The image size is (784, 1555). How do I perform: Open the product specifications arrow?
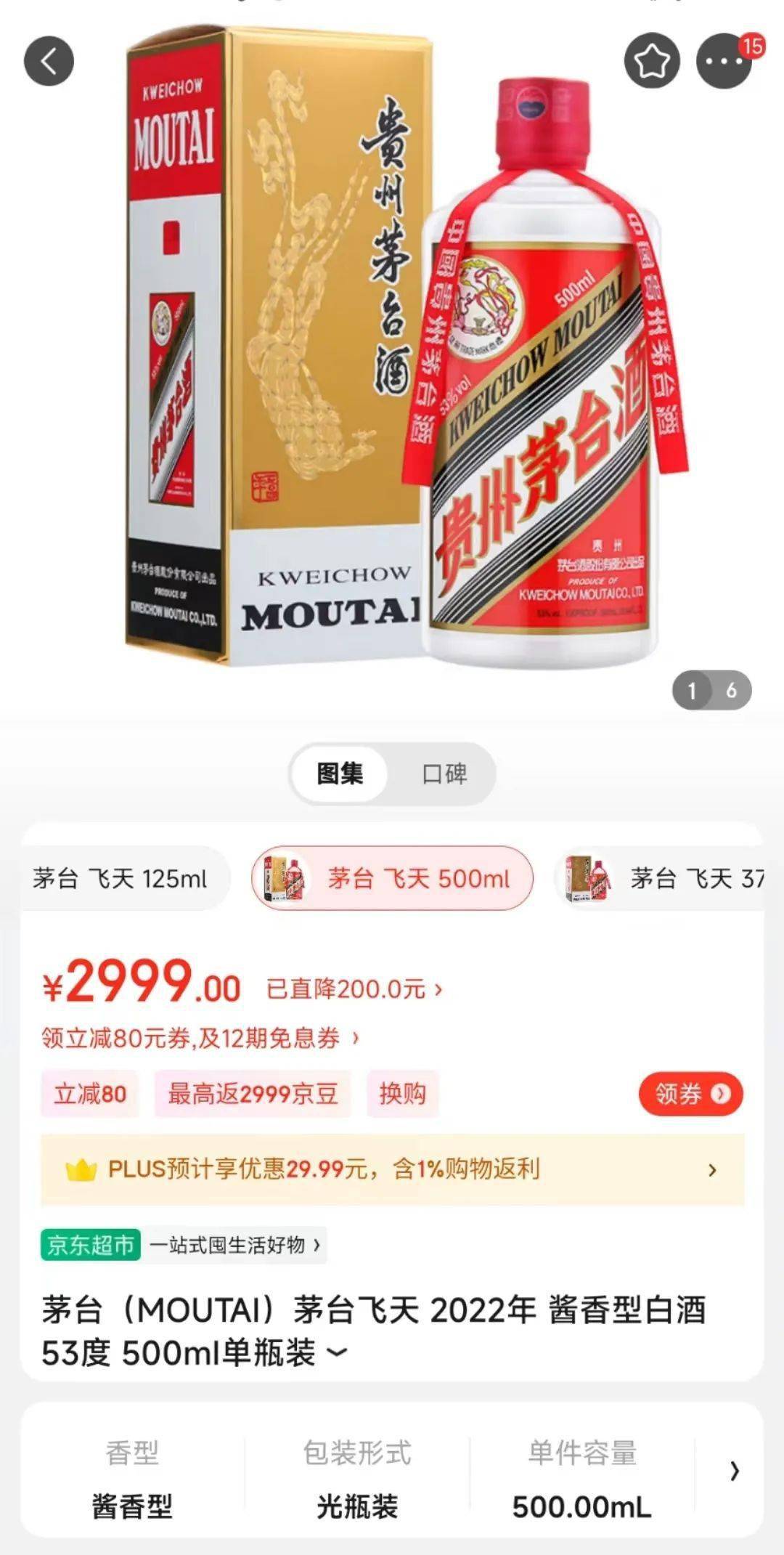734,1471
